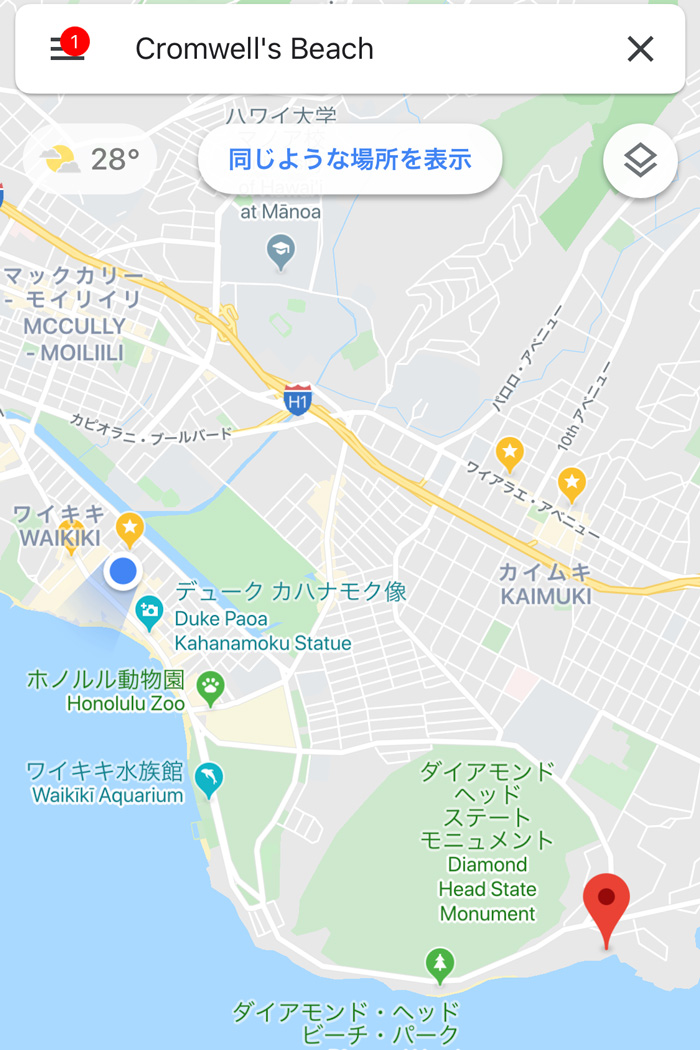Open Waikiki Aquarium place marker
This screenshot has height=1050, width=700.
coord(209,778)
